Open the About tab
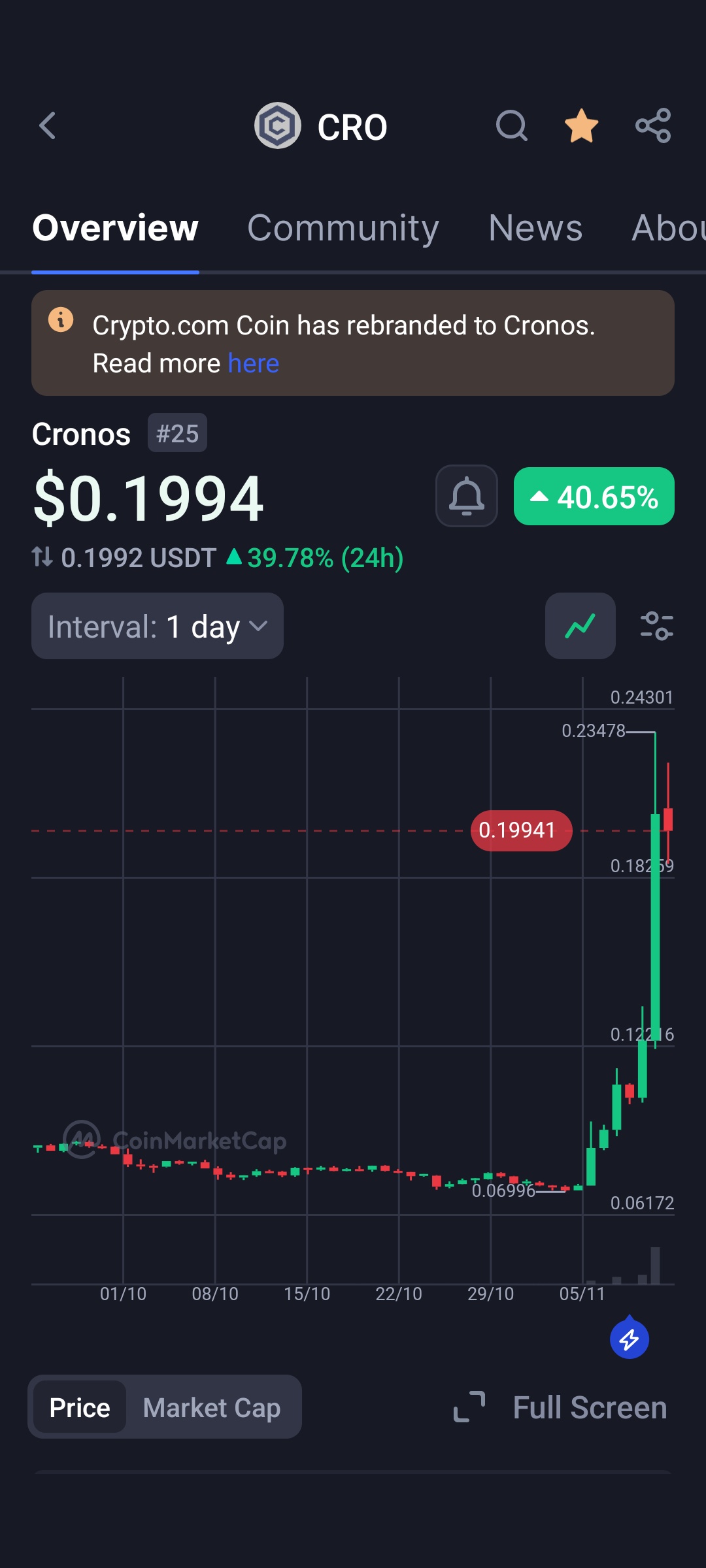This screenshot has width=706, height=1568. coord(668,228)
